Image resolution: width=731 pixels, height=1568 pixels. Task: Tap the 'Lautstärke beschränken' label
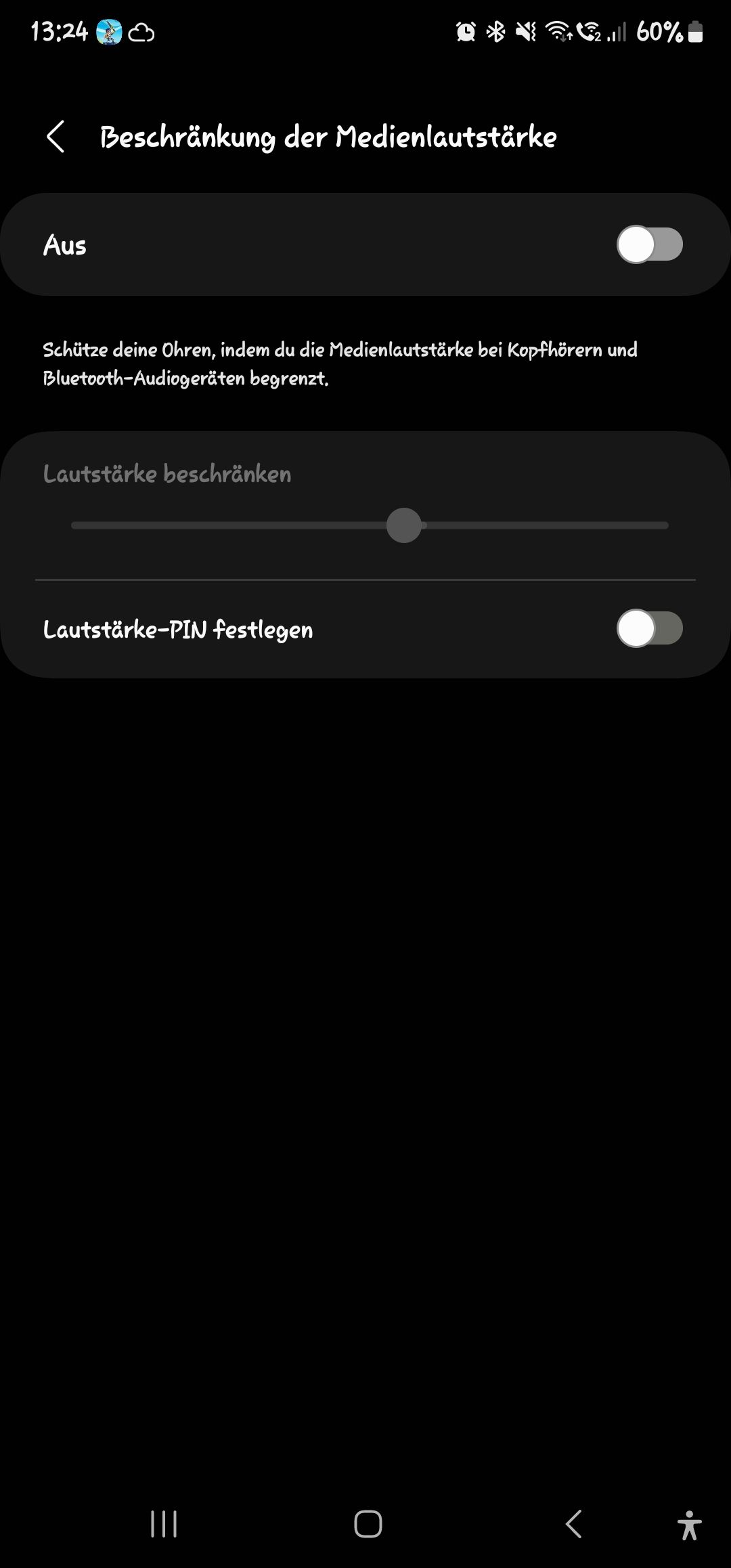(x=167, y=474)
